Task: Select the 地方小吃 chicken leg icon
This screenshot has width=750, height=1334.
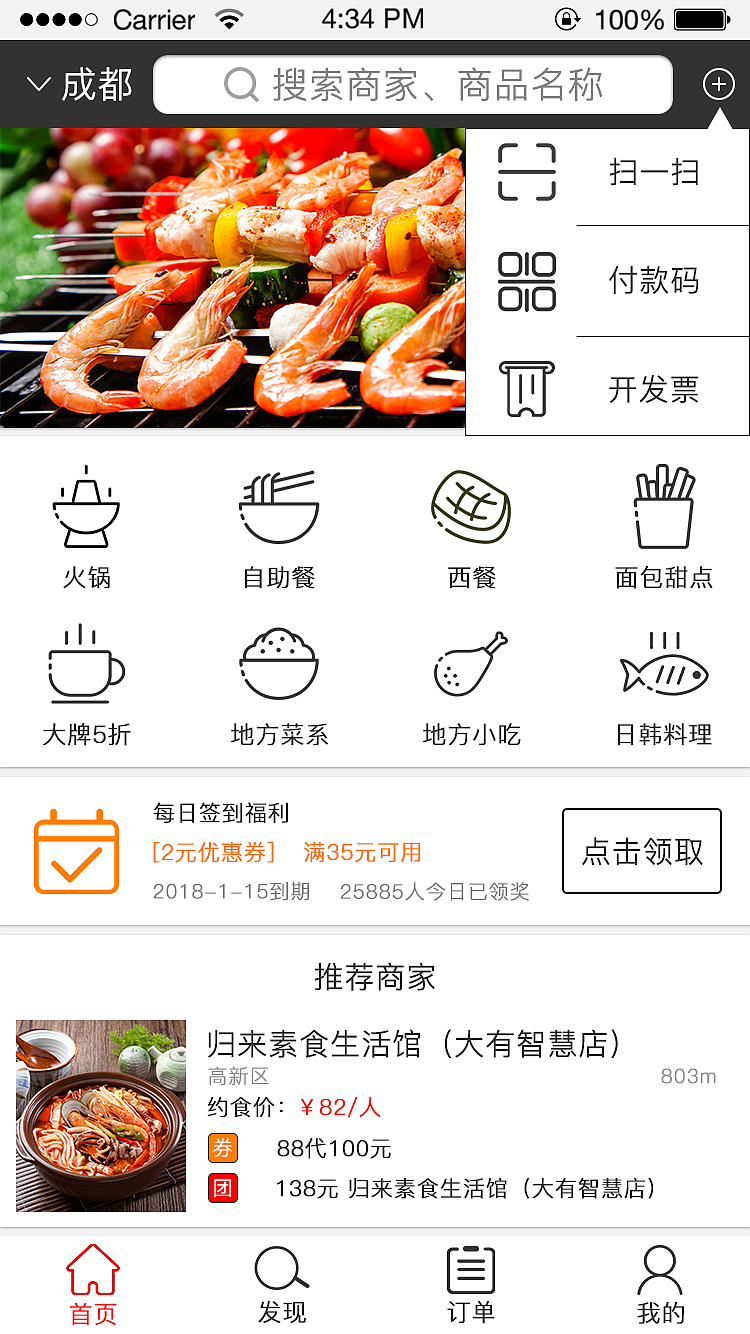Action: [470, 665]
